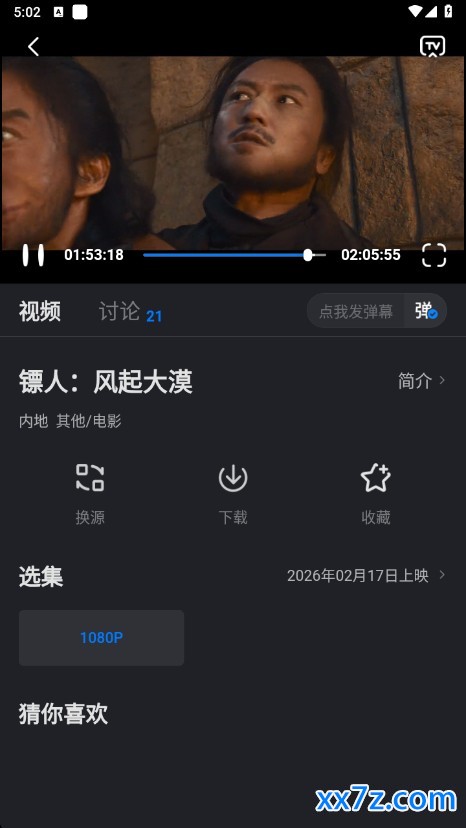Image resolution: width=466 pixels, height=828 pixels.
Task: Tap 下载 to download the video
Action: point(233,494)
